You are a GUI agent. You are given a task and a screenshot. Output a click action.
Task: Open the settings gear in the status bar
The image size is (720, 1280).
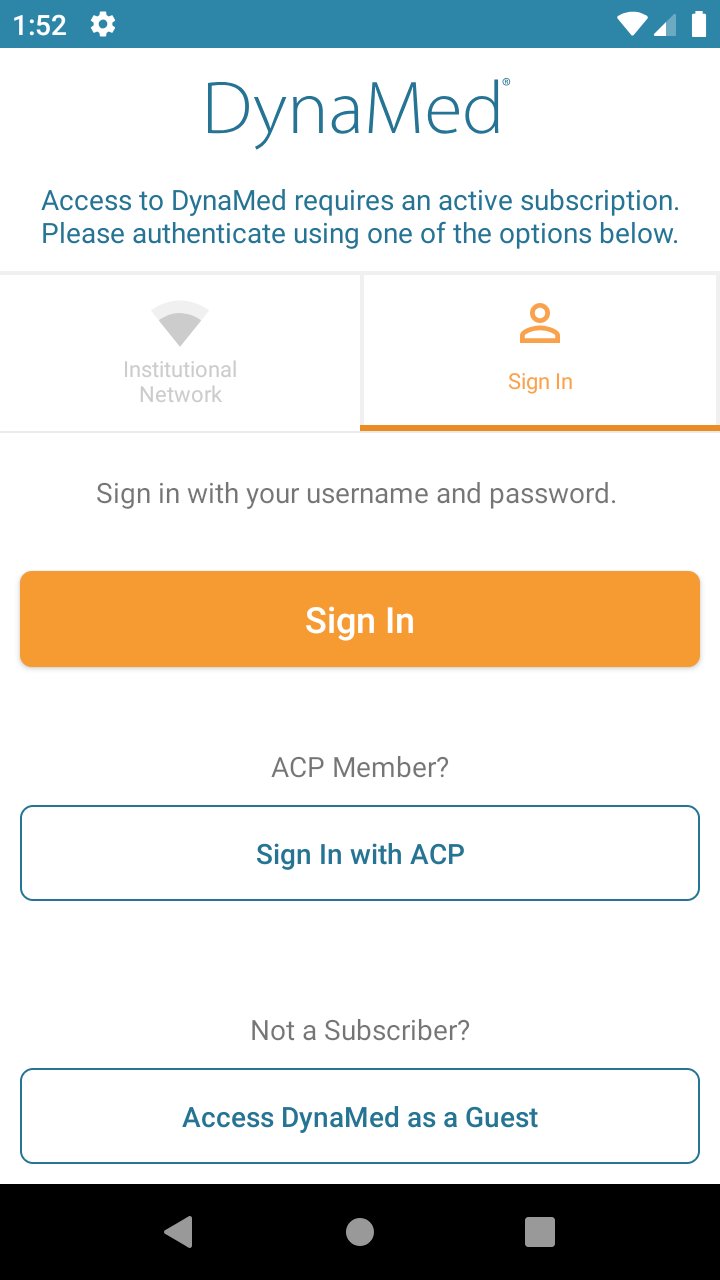[101, 25]
